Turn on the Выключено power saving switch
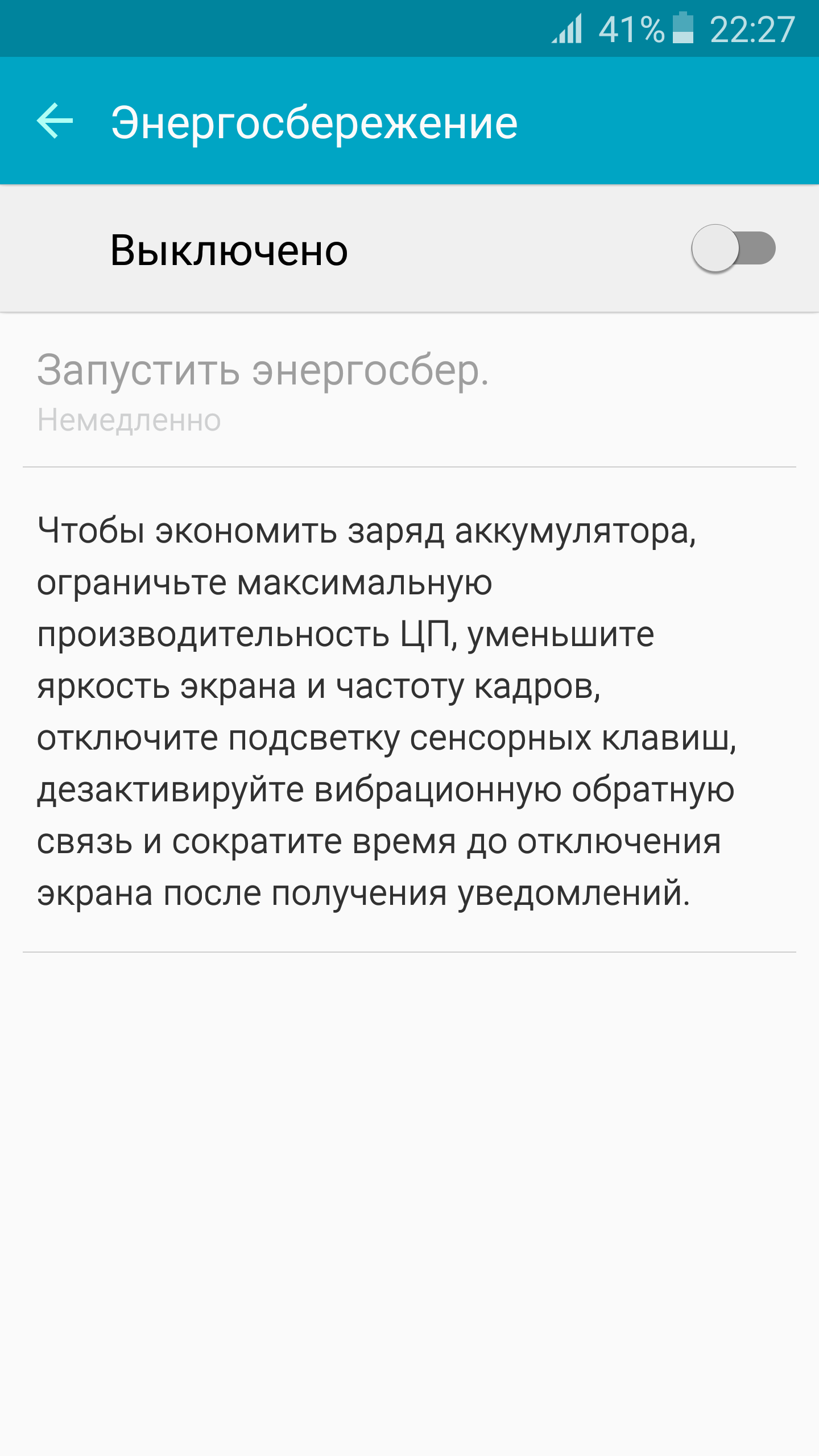 point(733,249)
